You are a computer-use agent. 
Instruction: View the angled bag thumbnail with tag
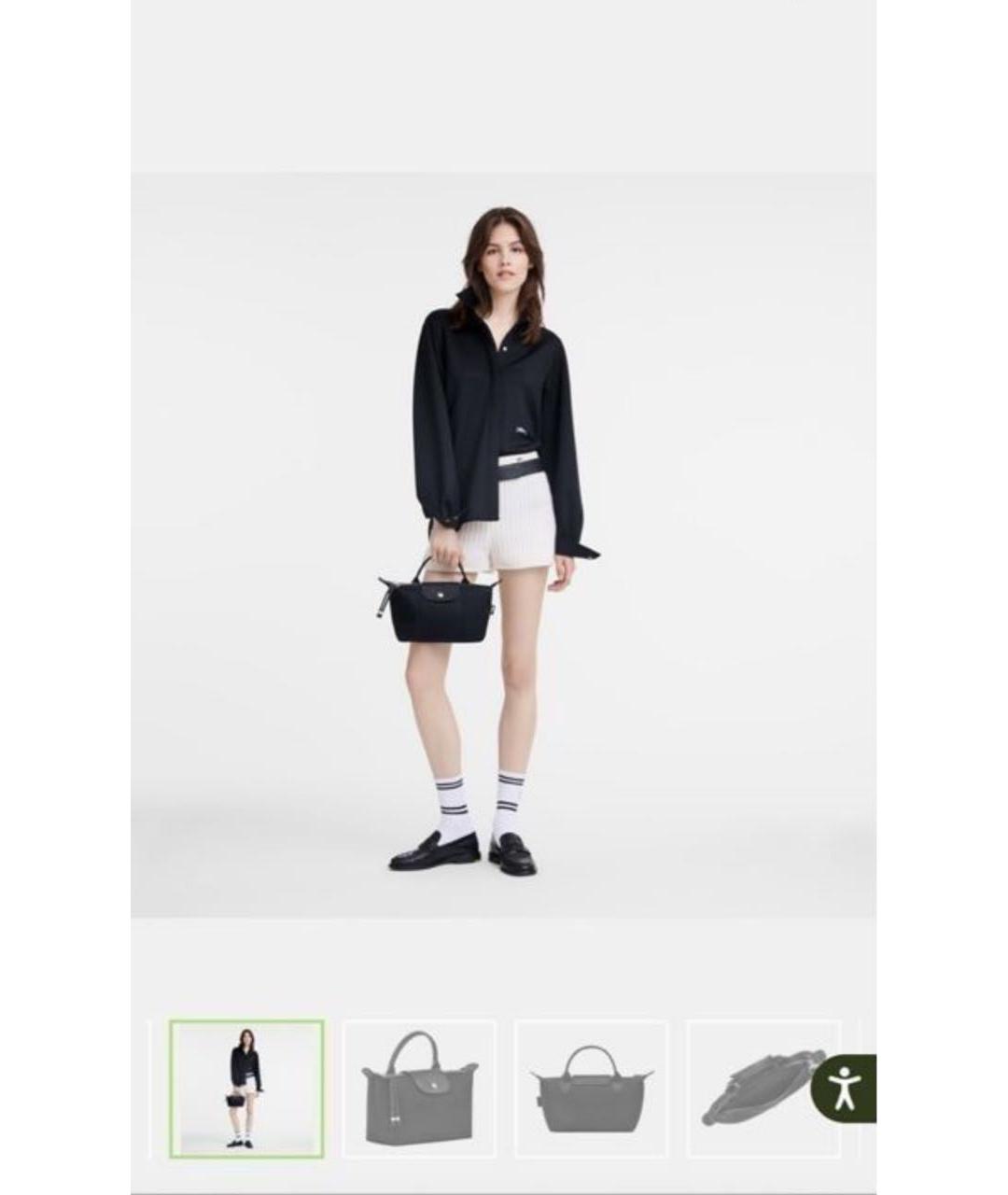point(419,1089)
